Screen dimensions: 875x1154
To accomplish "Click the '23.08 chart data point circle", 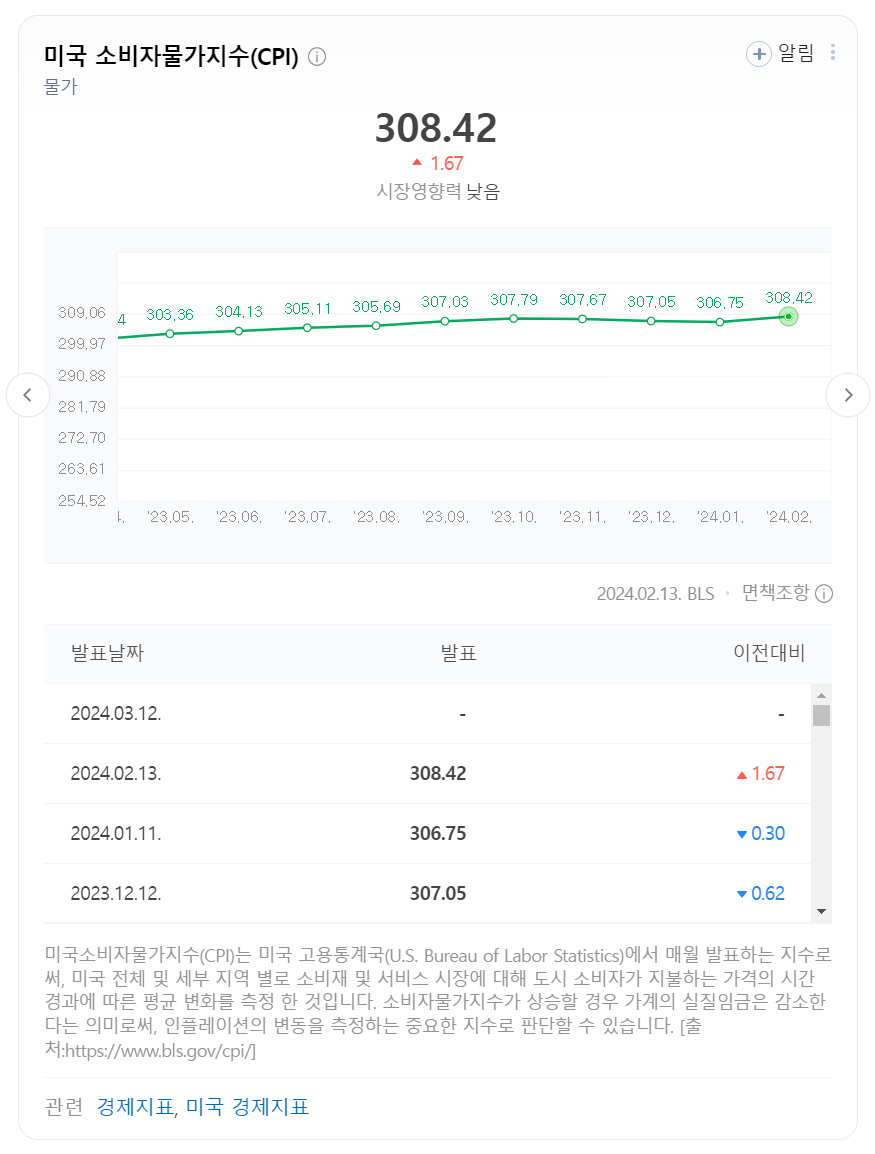I will pyautogui.click(x=375, y=324).
